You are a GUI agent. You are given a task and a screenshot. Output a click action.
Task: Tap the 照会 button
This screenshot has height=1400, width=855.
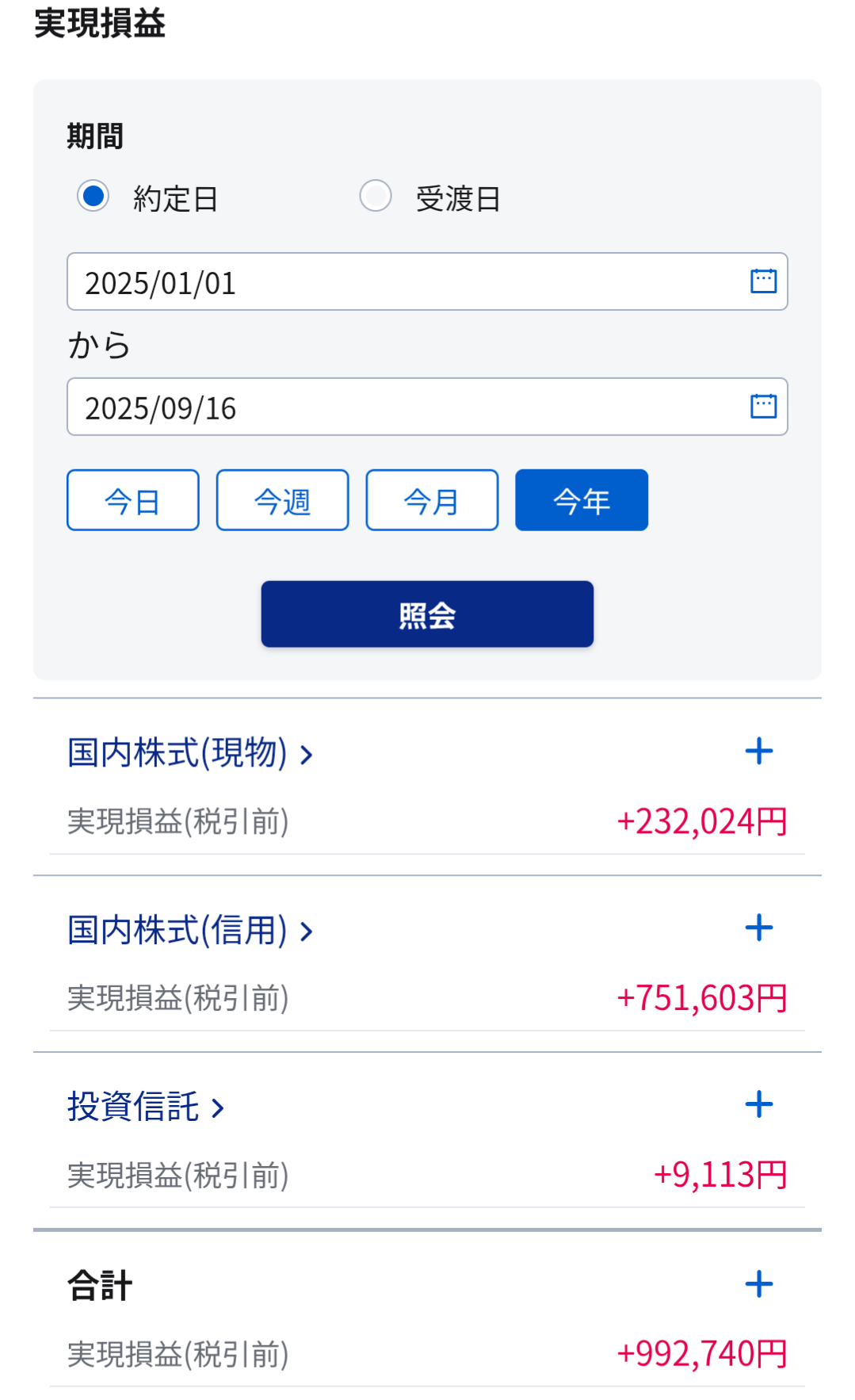(427, 614)
